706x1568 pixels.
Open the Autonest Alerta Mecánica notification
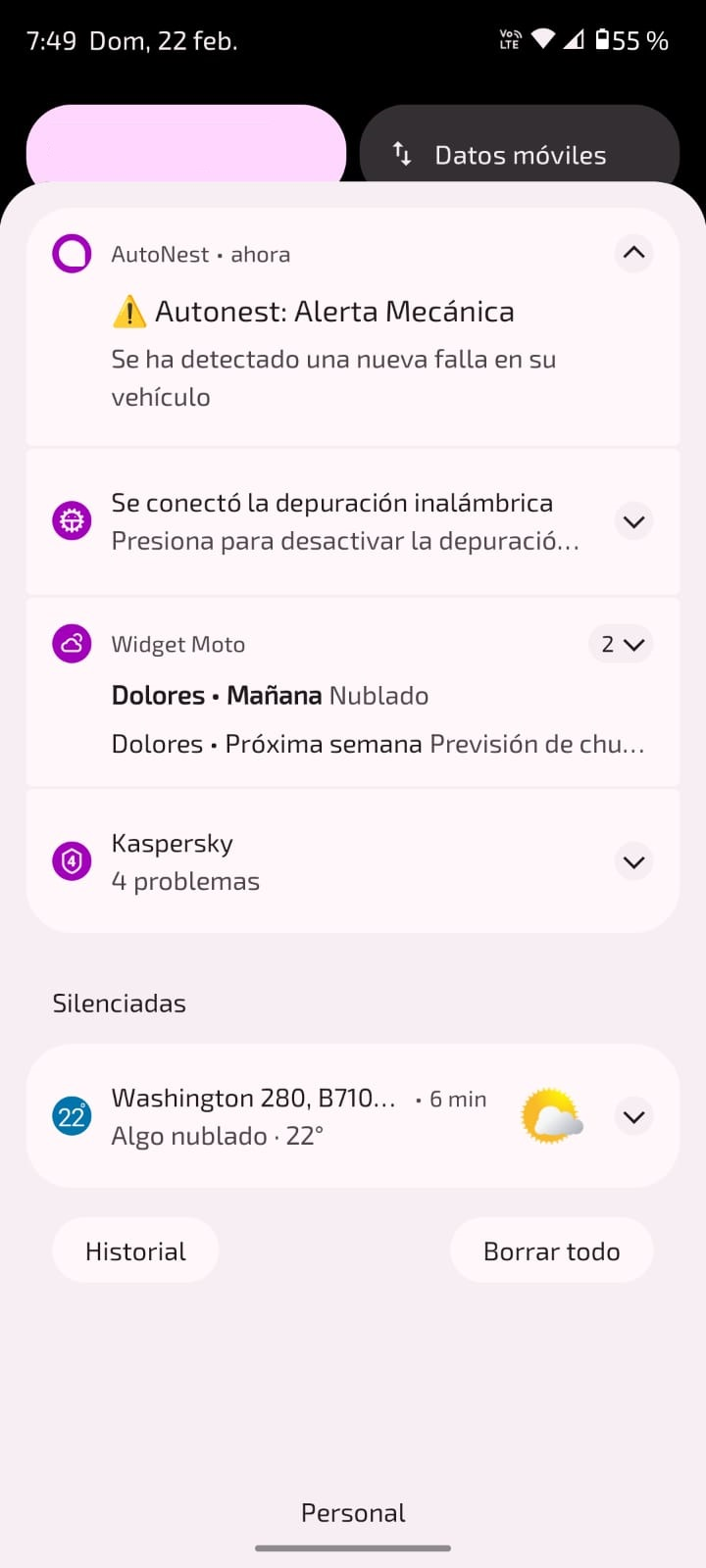coord(353,327)
